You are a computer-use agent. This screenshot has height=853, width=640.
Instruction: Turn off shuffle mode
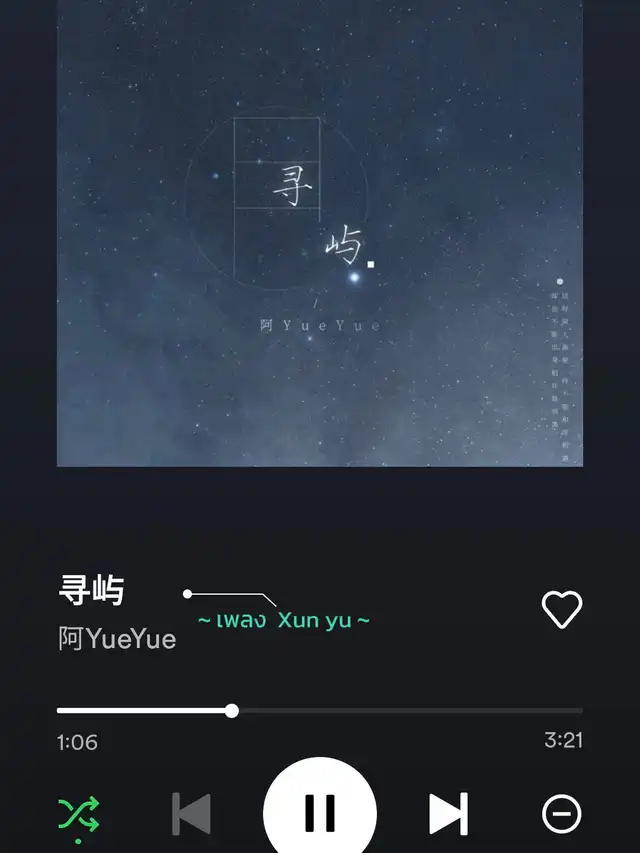click(78, 815)
